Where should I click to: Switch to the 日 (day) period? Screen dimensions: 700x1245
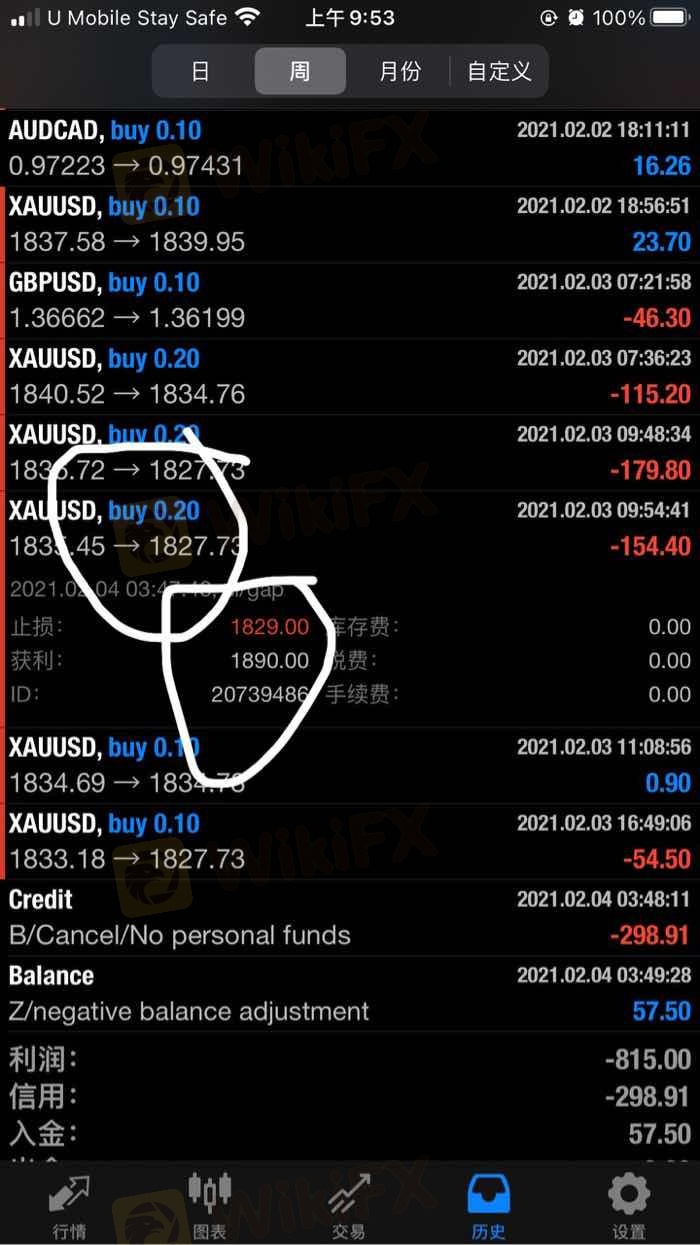tap(201, 72)
